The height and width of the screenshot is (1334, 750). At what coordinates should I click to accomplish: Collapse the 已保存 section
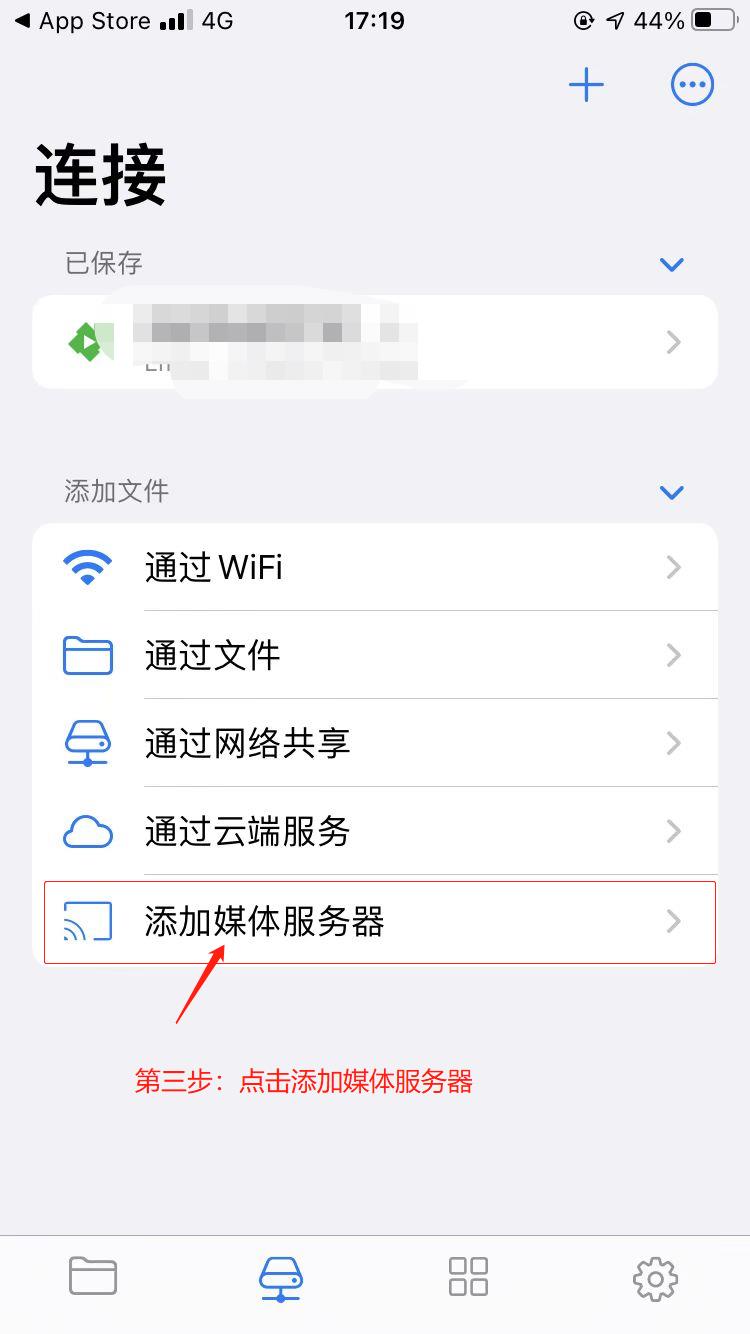(x=671, y=265)
